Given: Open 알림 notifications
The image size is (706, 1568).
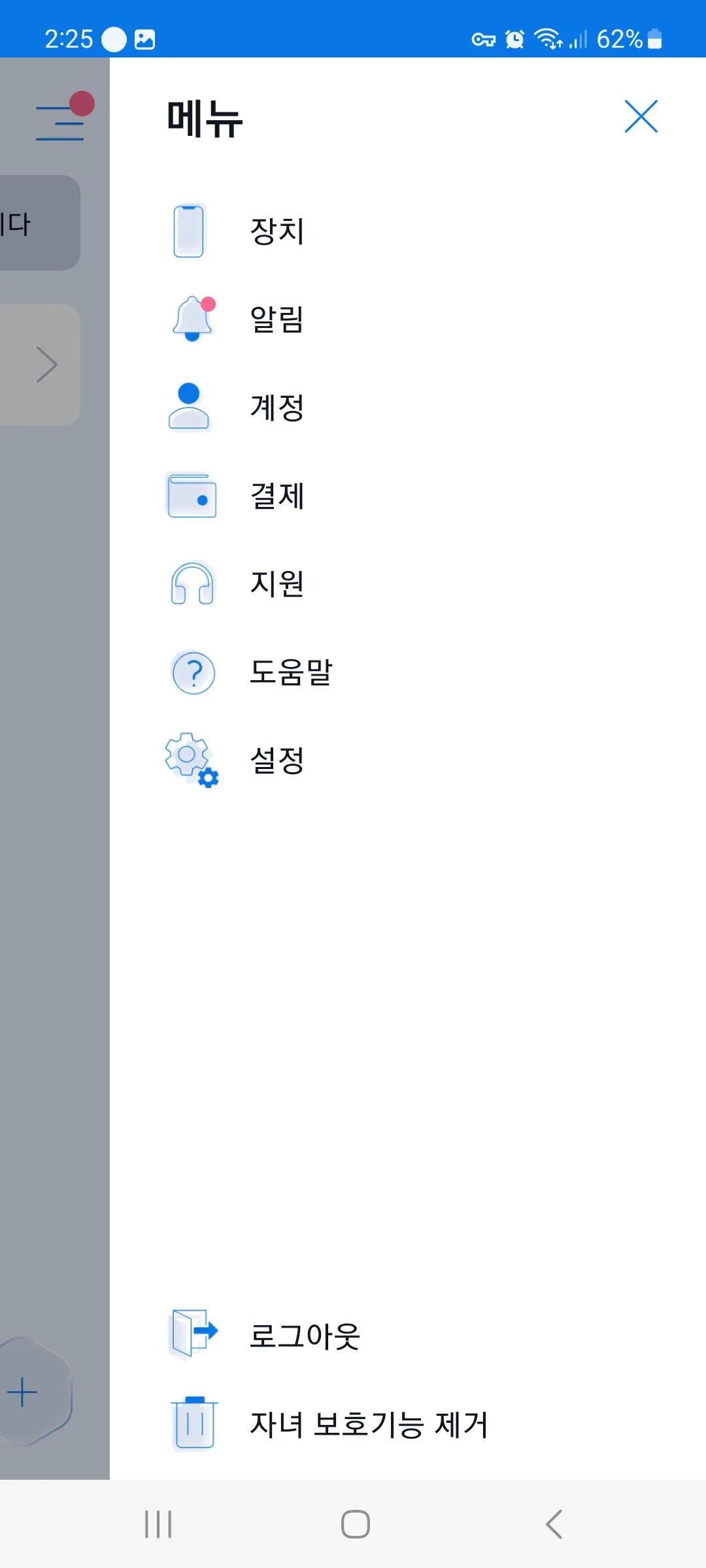Looking at the screenshot, I should pos(277,319).
